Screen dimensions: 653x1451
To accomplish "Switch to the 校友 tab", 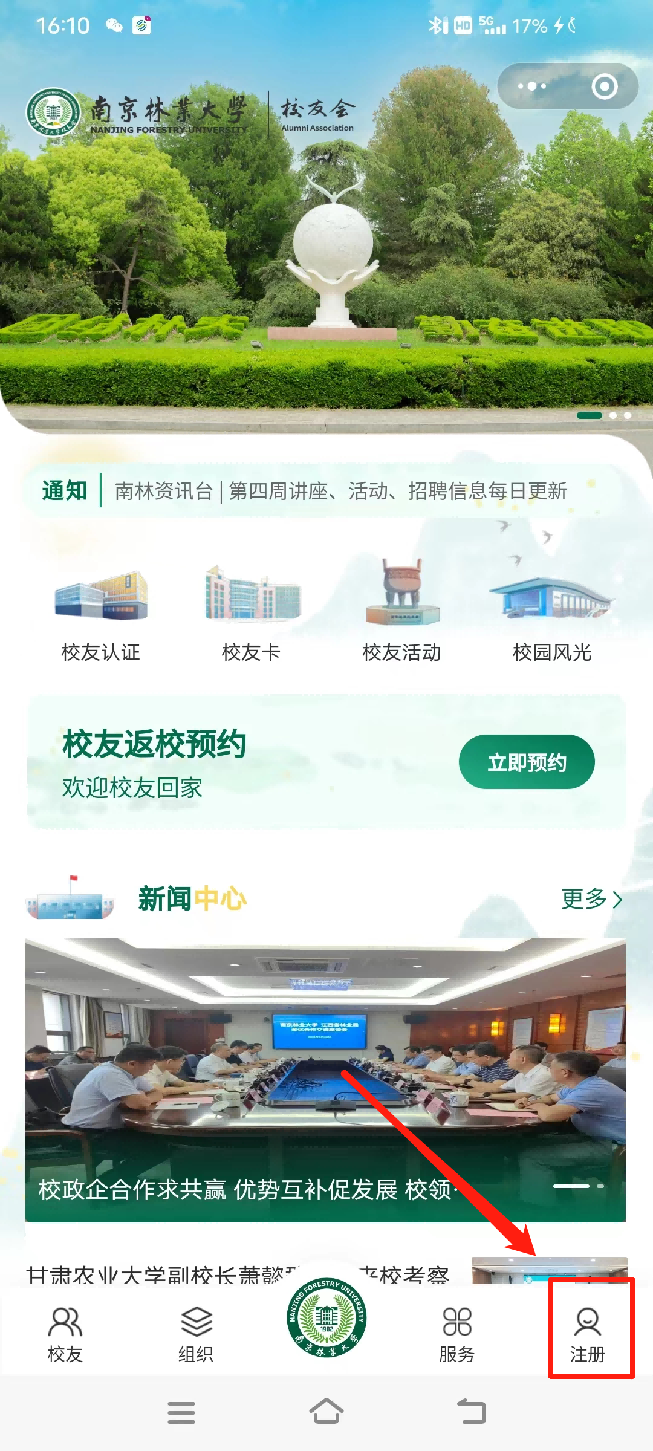I will coord(65,1335).
